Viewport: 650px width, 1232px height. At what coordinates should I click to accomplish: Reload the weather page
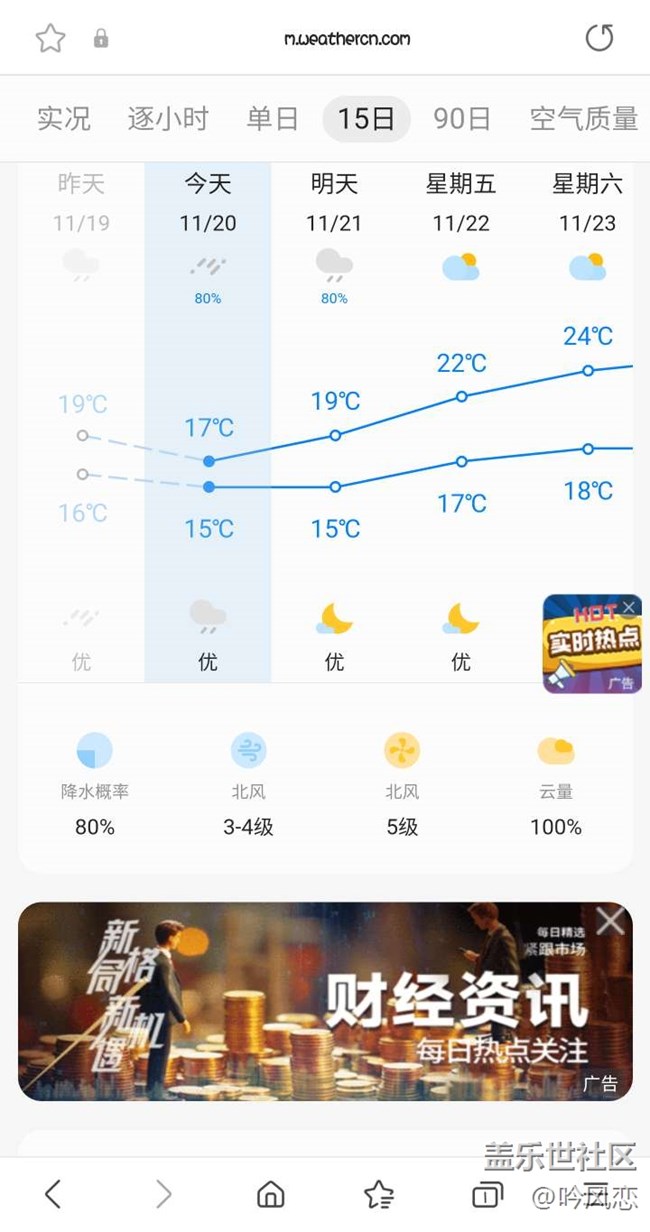coord(599,39)
